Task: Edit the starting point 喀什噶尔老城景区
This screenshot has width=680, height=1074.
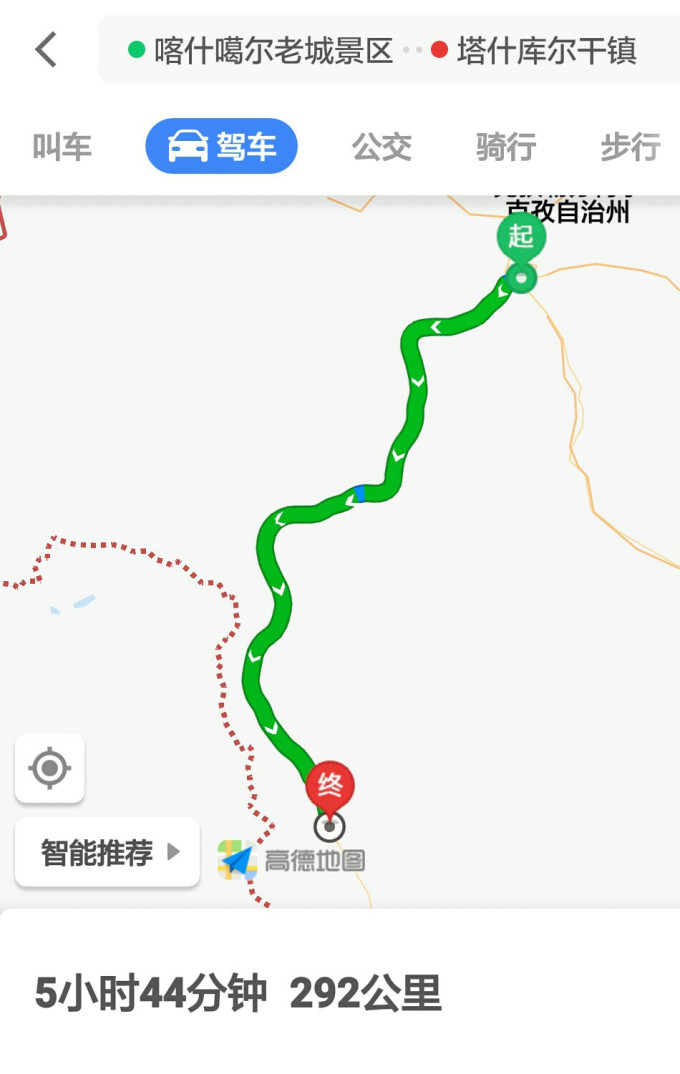Action: (272, 50)
